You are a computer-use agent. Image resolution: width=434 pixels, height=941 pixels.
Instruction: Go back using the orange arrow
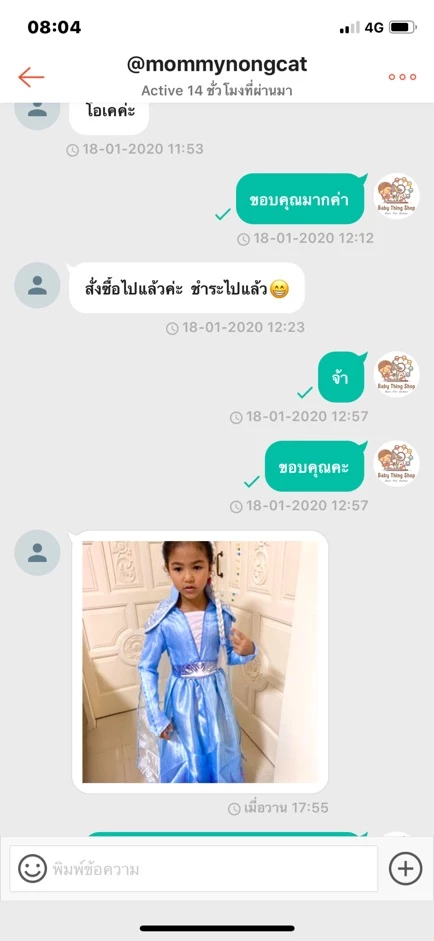coord(31,77)
